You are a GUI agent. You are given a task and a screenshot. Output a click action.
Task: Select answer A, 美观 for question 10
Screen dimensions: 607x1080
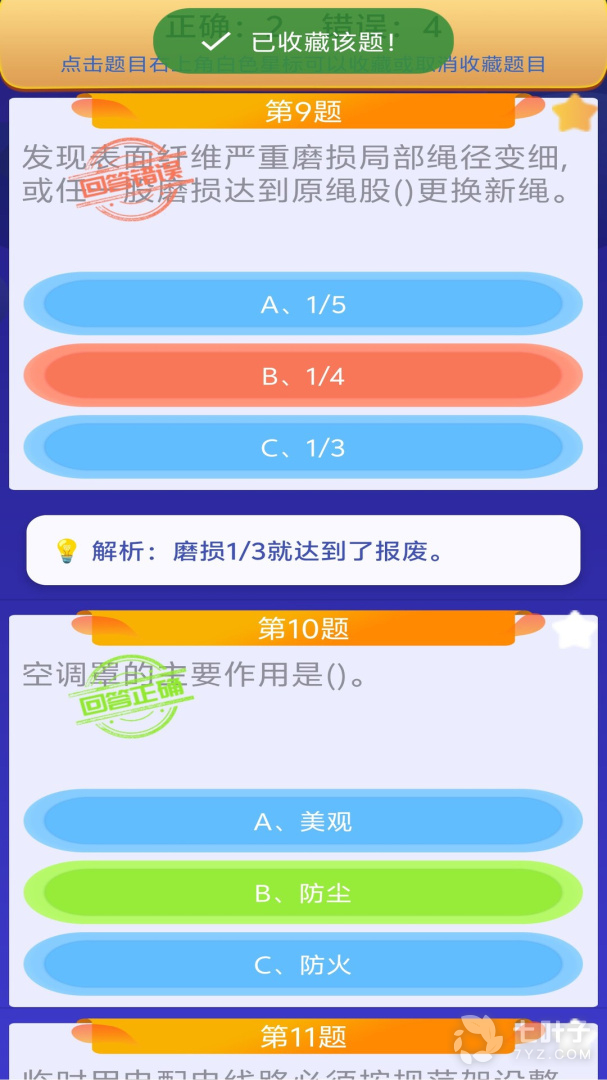pos(303,821)
